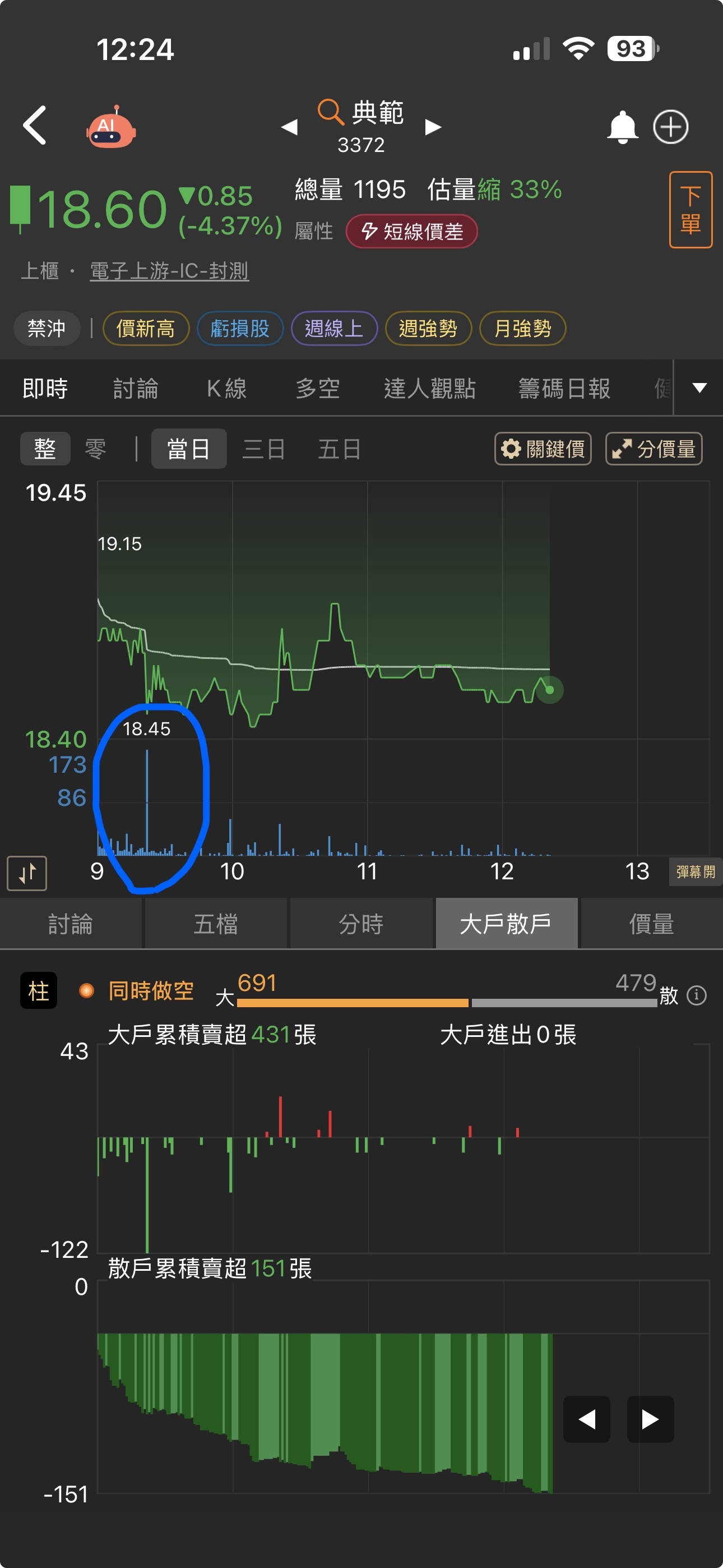The image size is (723, 1568).
Task: Open 關鍵價 settings
Action: [x=543, y=449]
